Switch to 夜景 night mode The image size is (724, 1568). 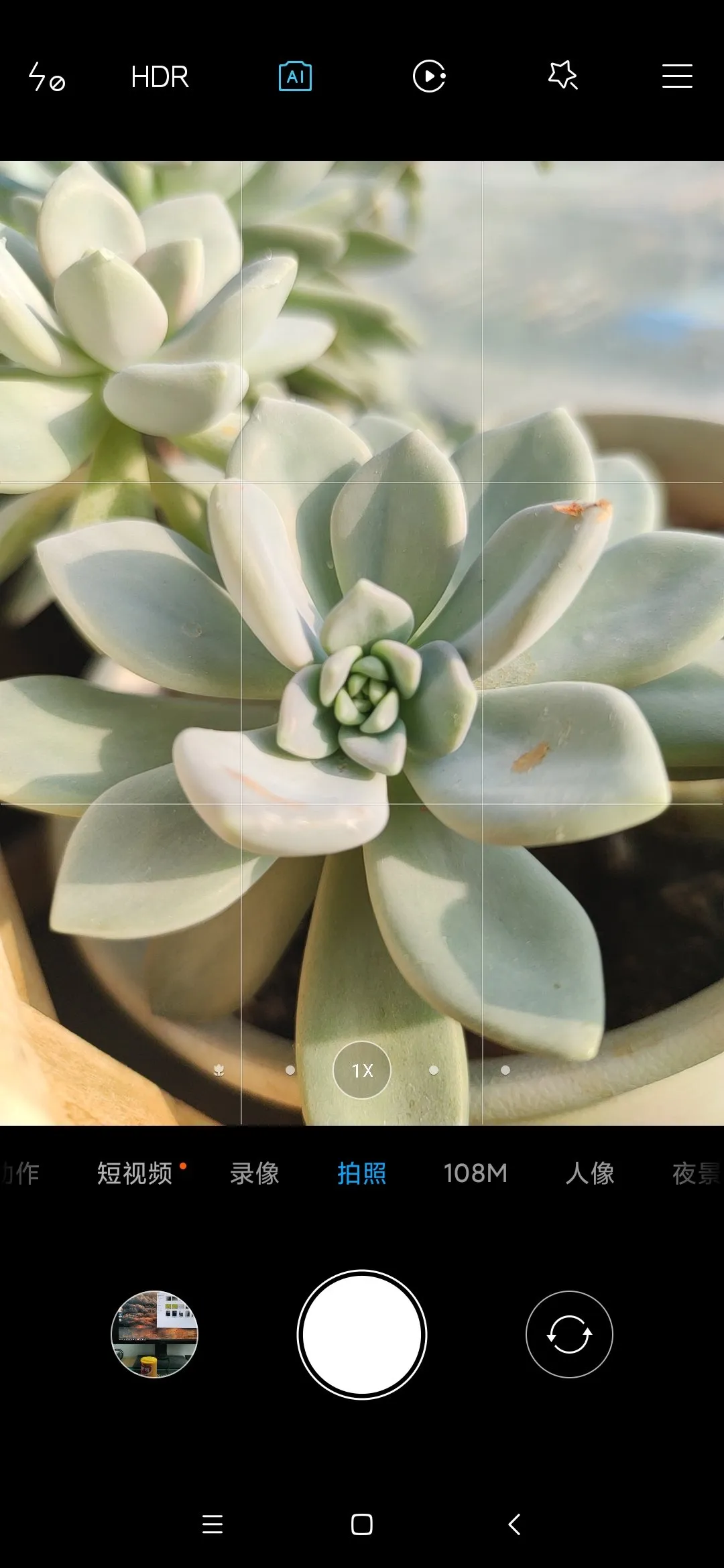[x=696, y=1173]
